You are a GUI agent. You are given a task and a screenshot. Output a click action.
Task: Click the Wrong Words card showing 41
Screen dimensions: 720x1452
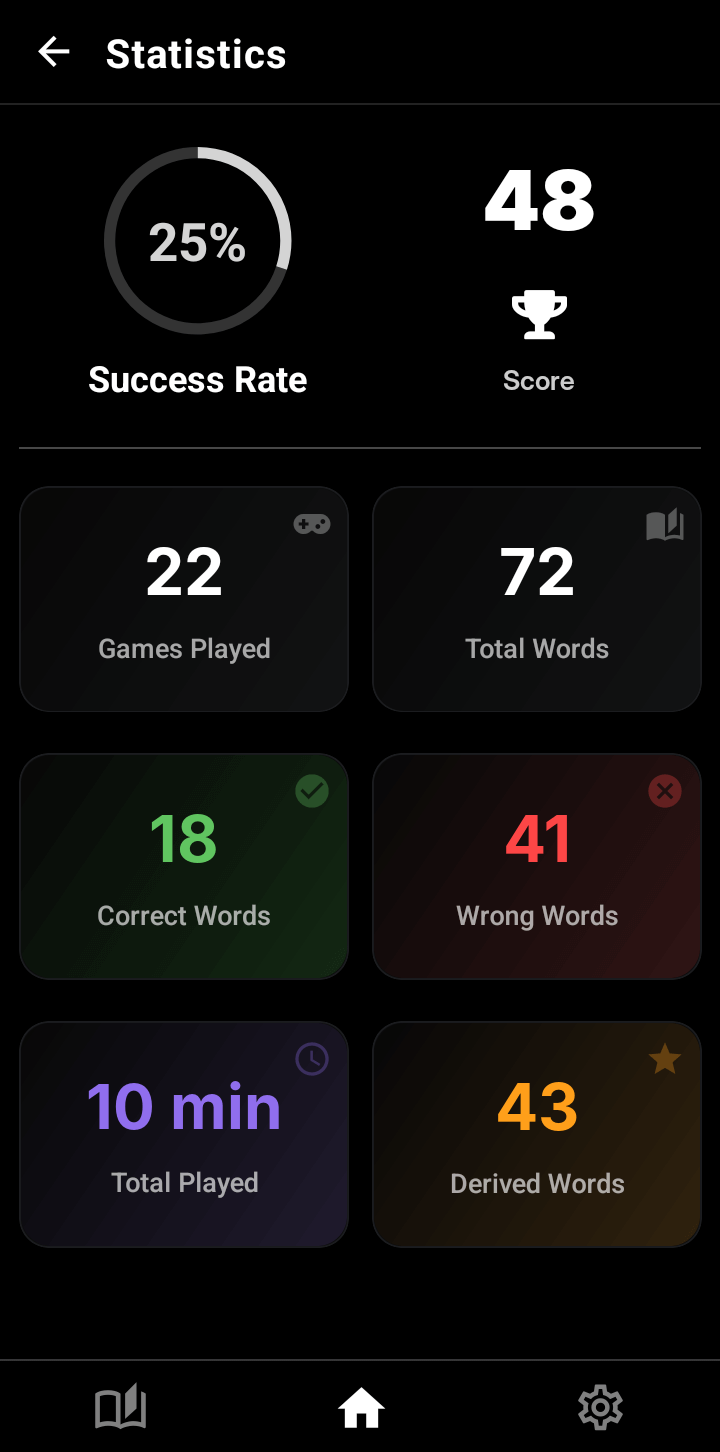(537, 866)
